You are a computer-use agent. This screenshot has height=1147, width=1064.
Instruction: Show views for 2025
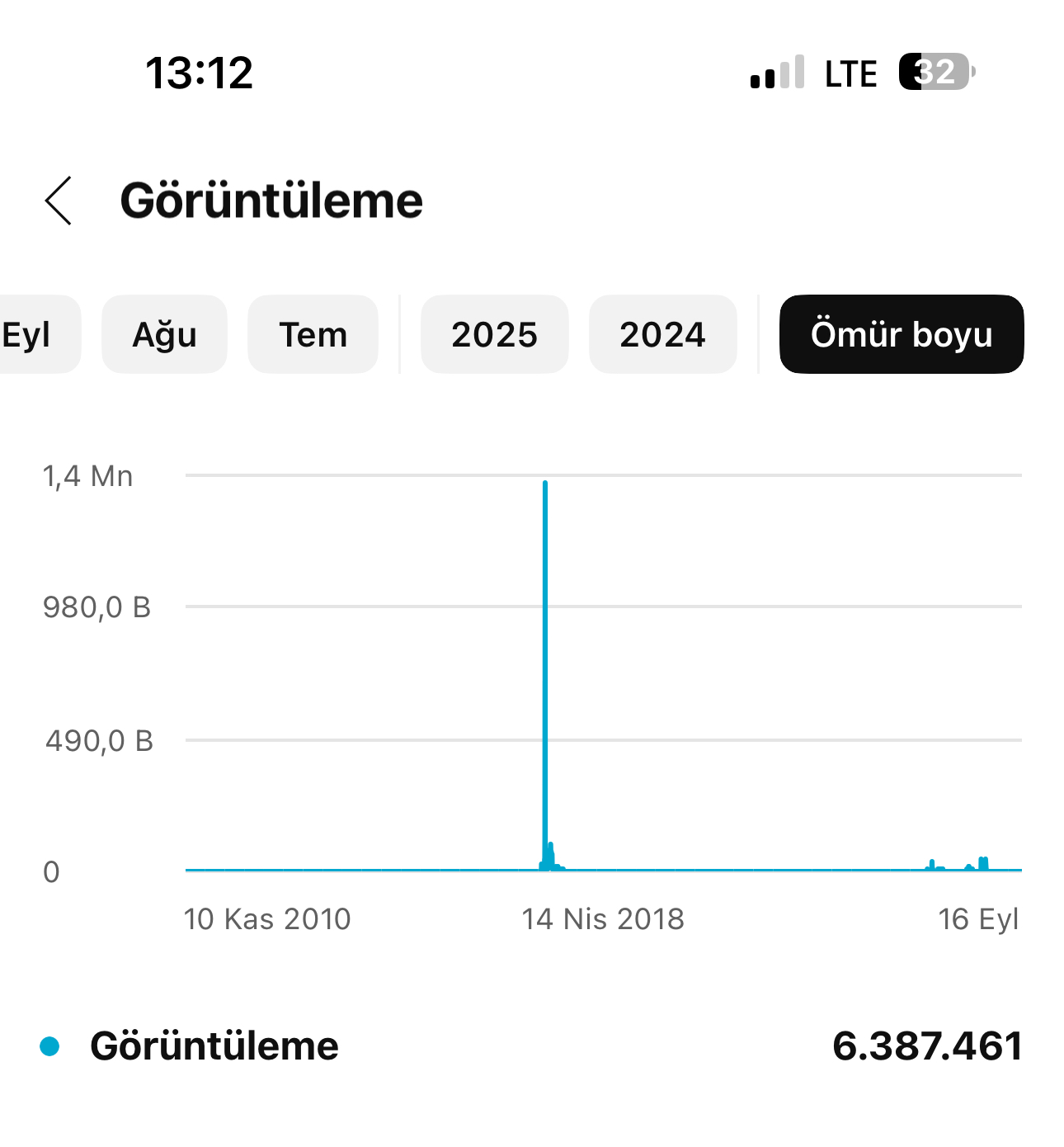click(x=494, y=334)
